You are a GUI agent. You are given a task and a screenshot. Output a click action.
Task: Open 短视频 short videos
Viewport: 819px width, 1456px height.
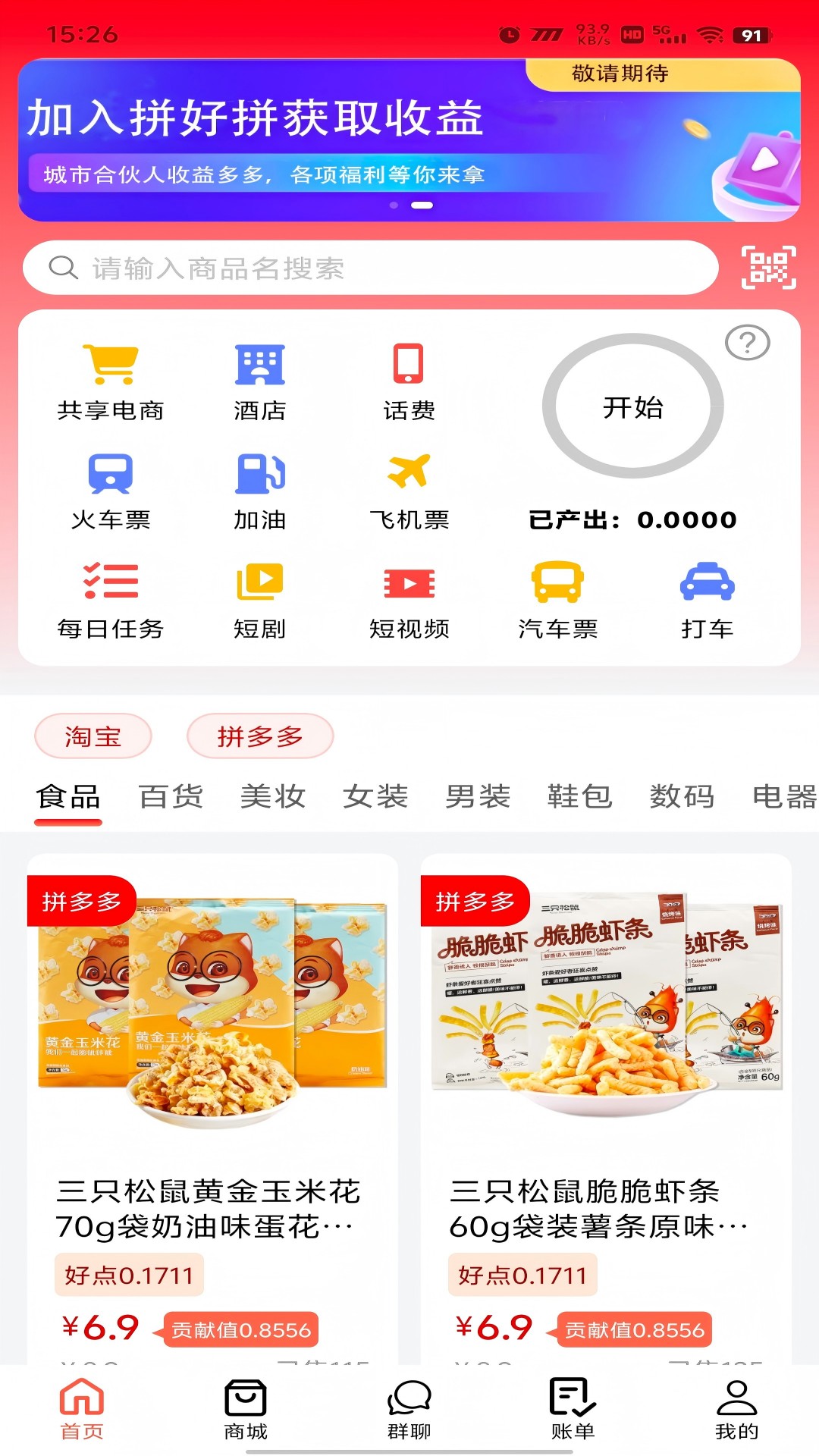(x=409, y=601)
